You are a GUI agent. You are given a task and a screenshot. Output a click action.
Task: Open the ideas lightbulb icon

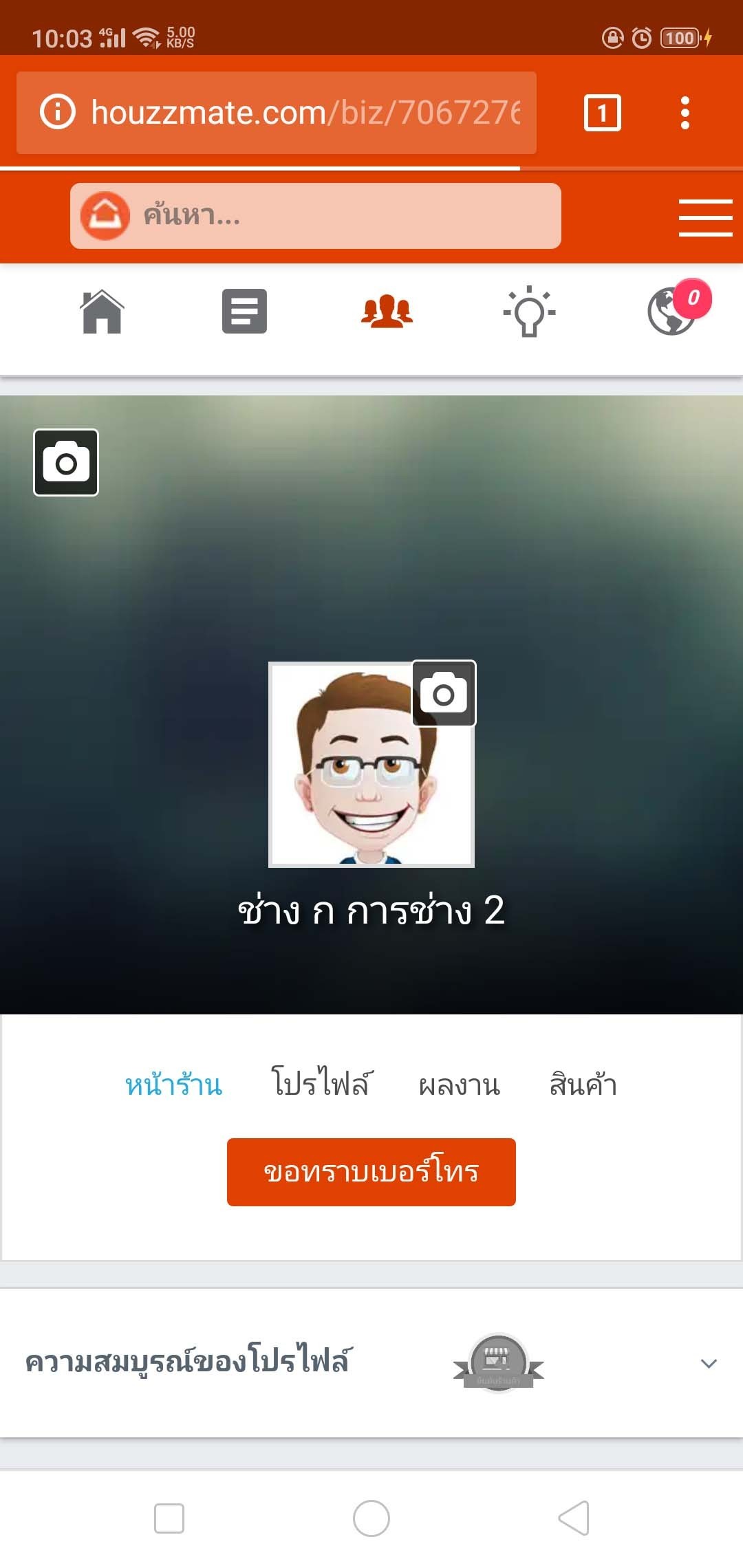(x=529, y=312)
